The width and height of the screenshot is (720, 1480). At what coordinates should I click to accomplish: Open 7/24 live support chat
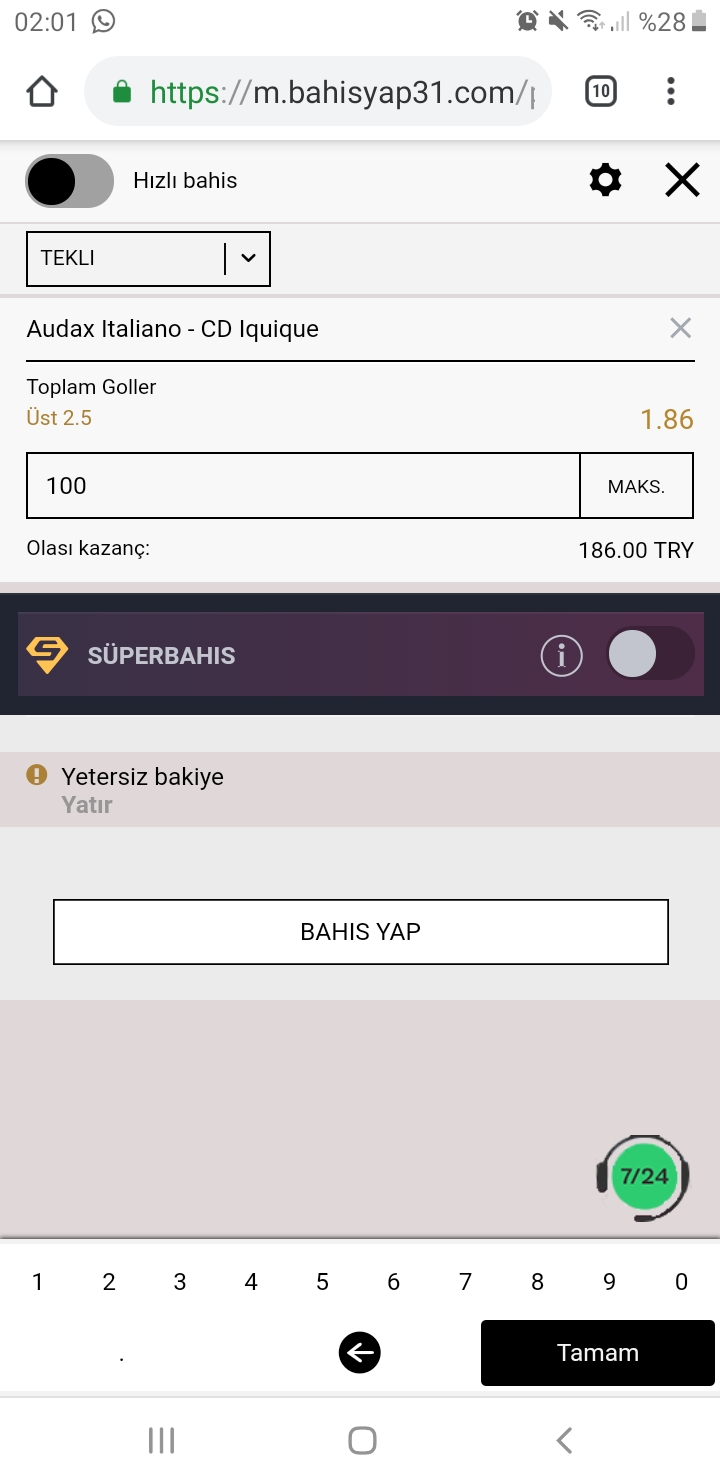[644, 1177]
